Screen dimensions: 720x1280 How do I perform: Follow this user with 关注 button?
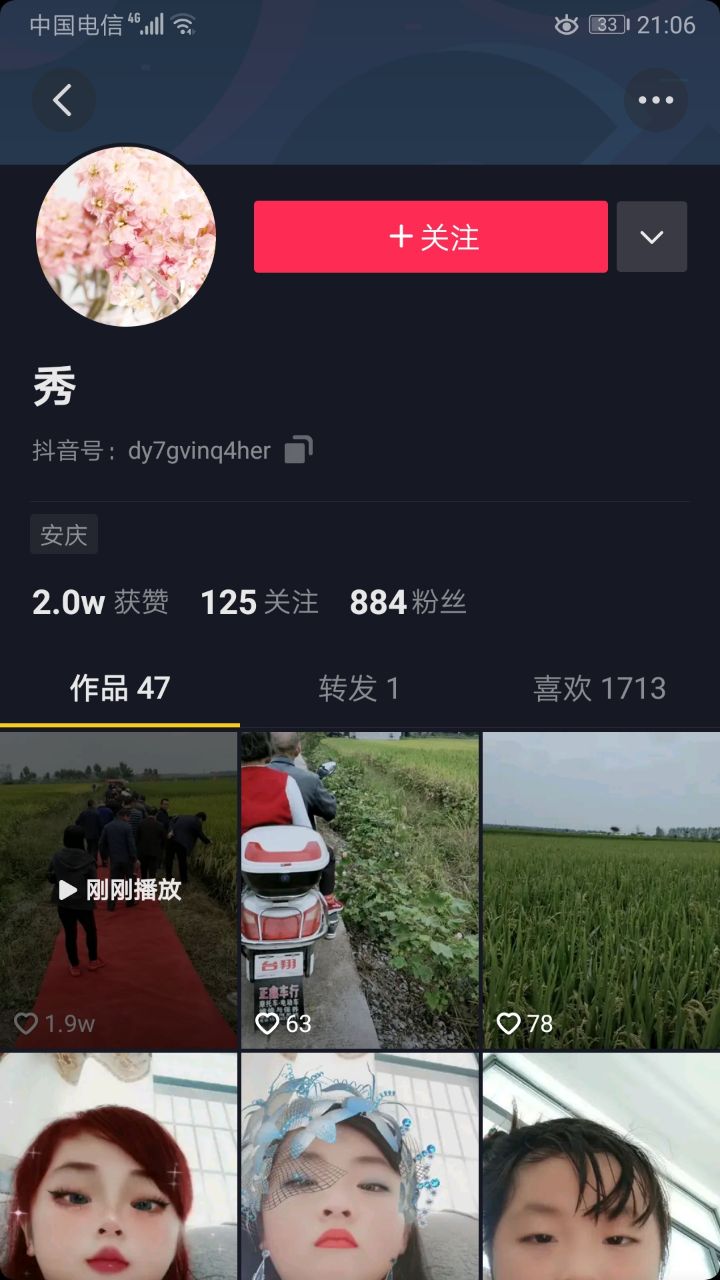click(431, 237)
